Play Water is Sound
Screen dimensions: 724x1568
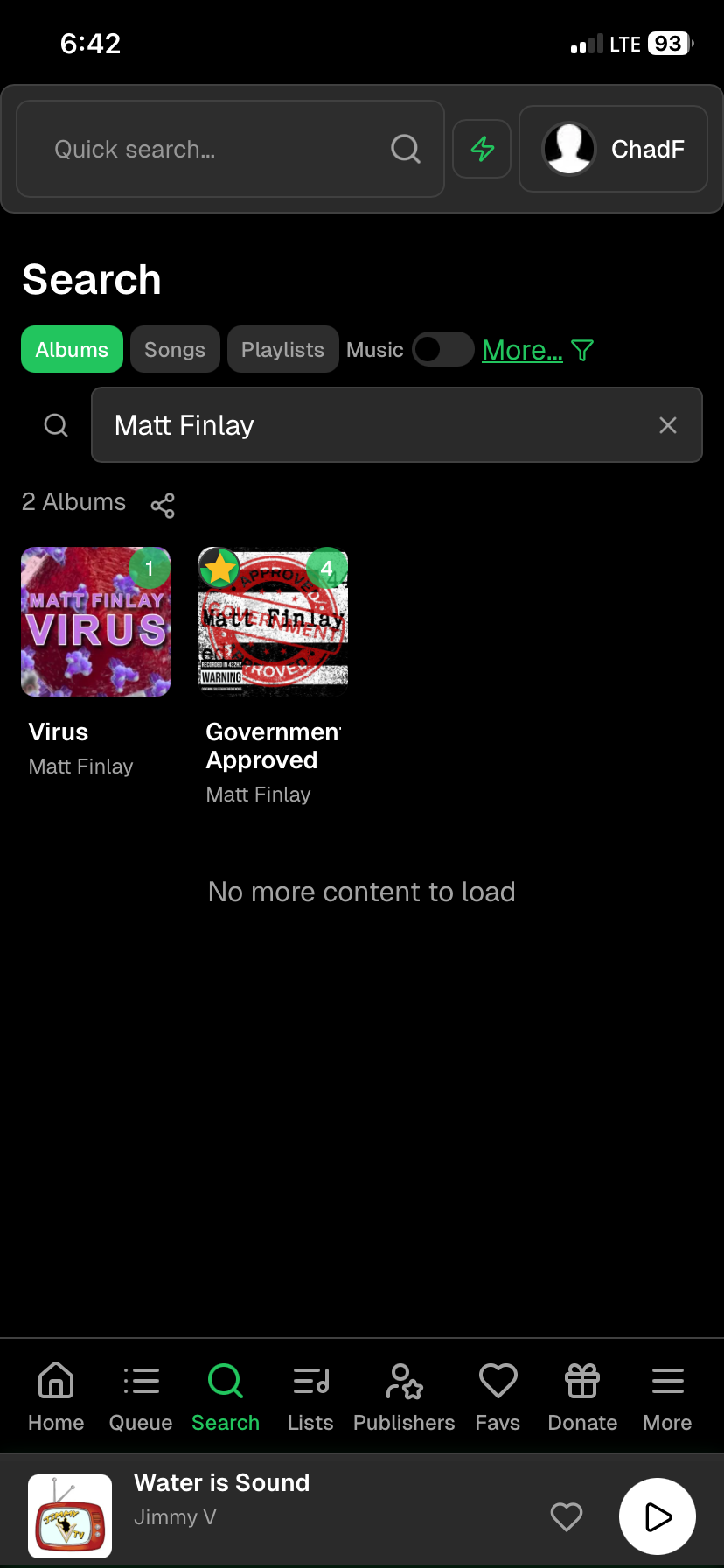click(658, 1516)
